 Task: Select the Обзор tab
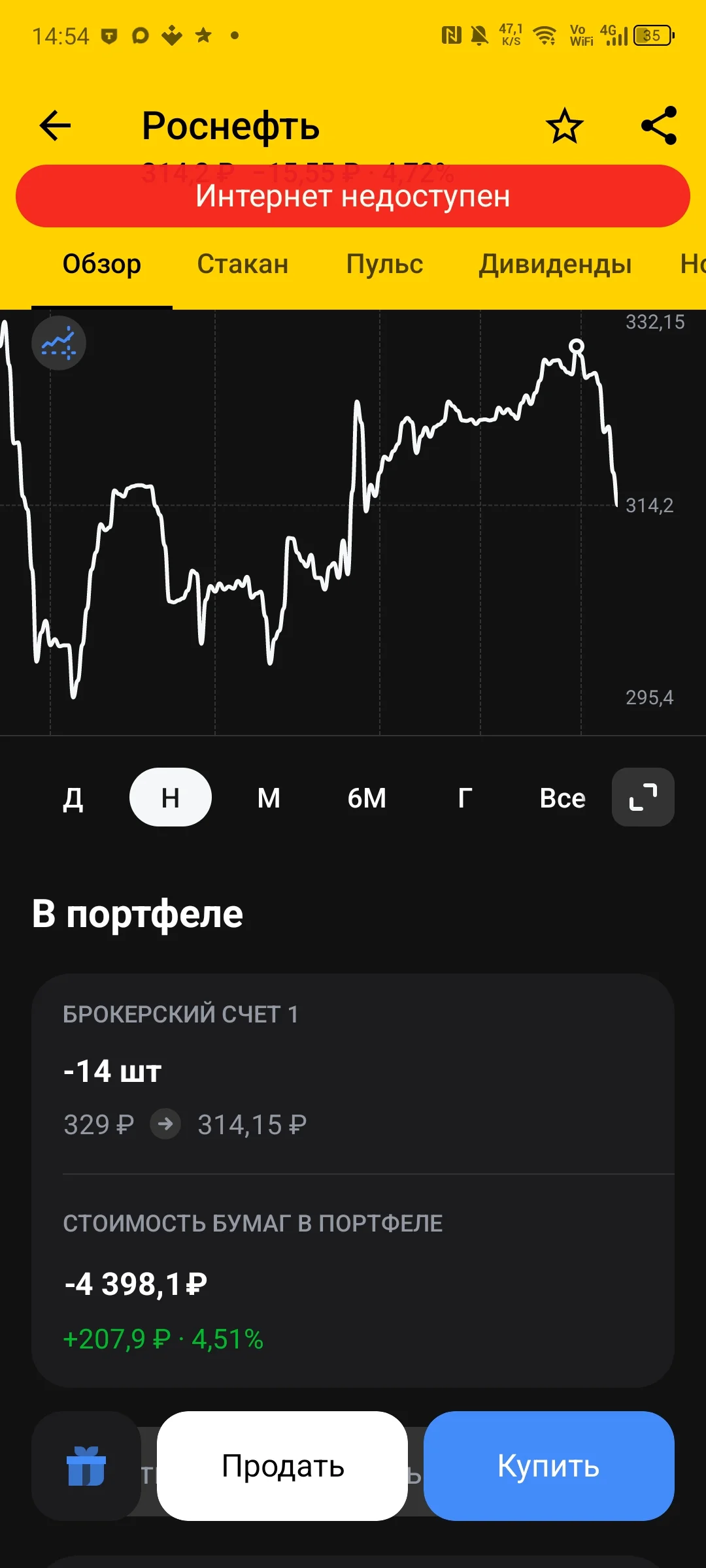tap(102, 264)
